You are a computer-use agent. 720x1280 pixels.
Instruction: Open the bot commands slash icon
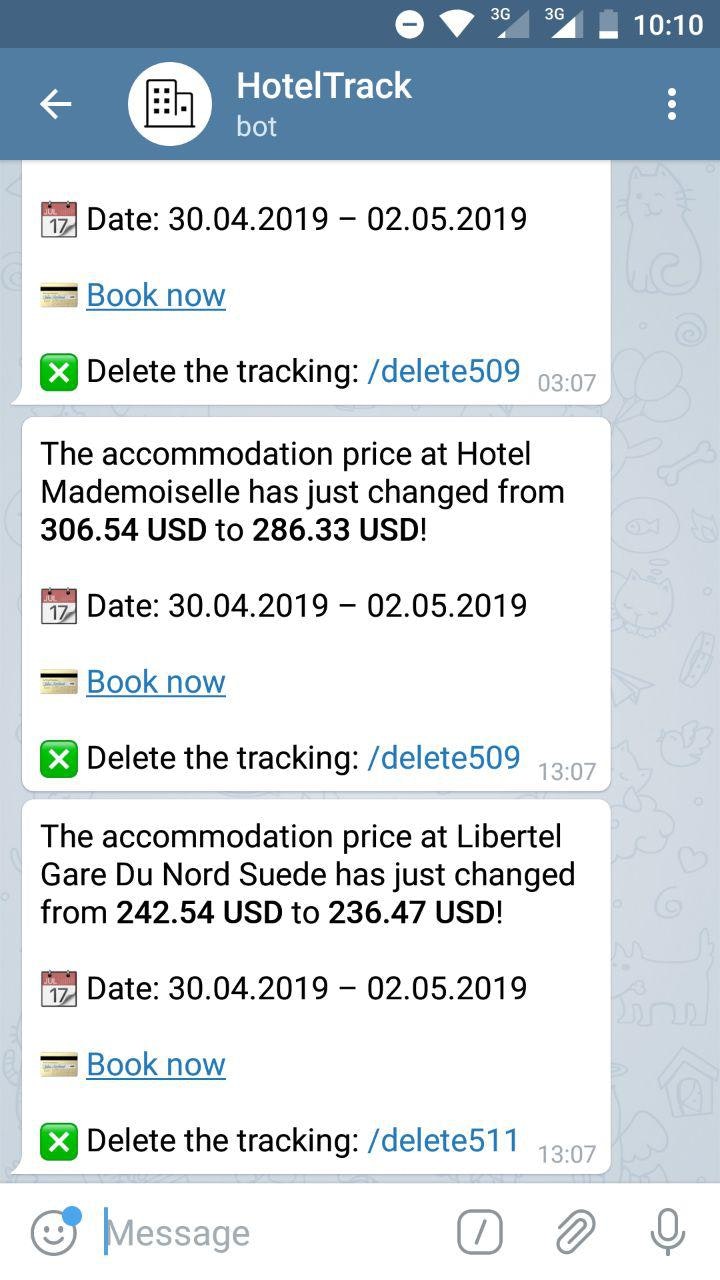click(479, 1232)
